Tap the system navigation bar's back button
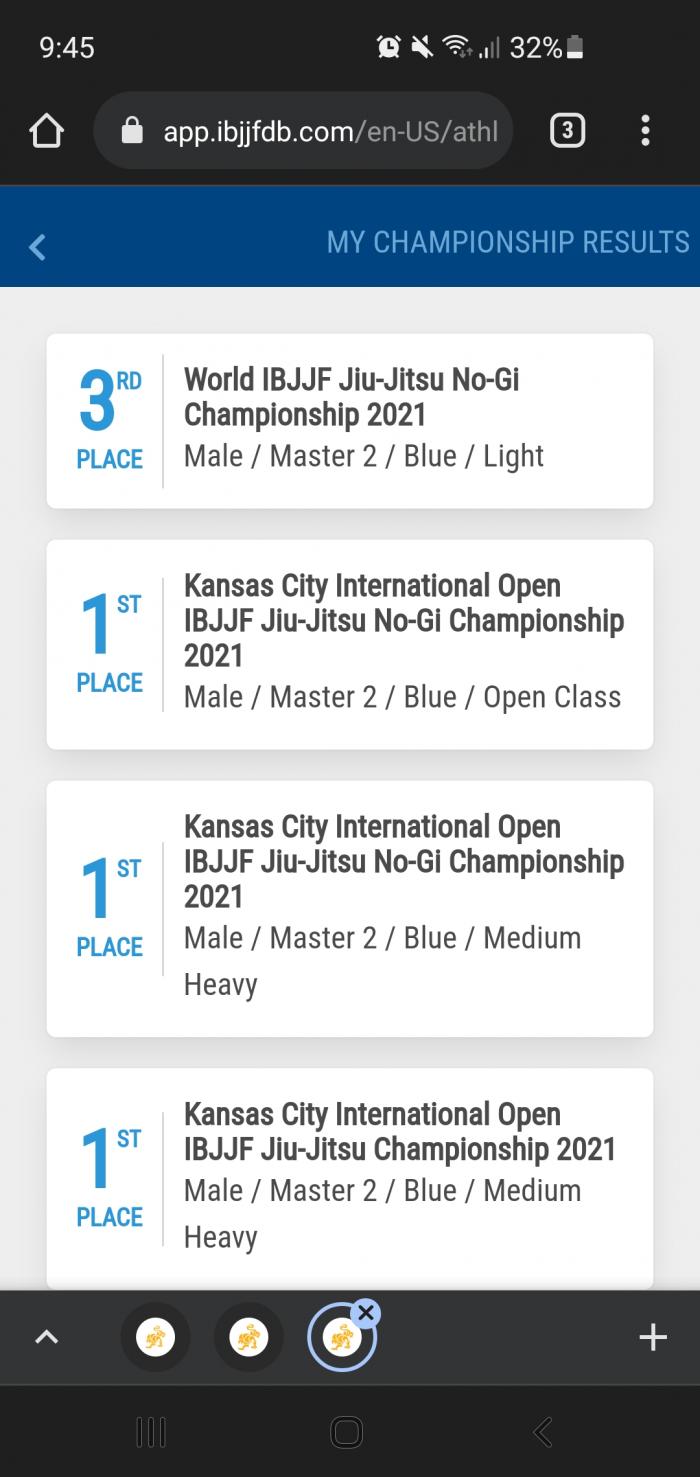This screenshot has width=700, height=1477. pyautogui.click(x=543, y=1433)
